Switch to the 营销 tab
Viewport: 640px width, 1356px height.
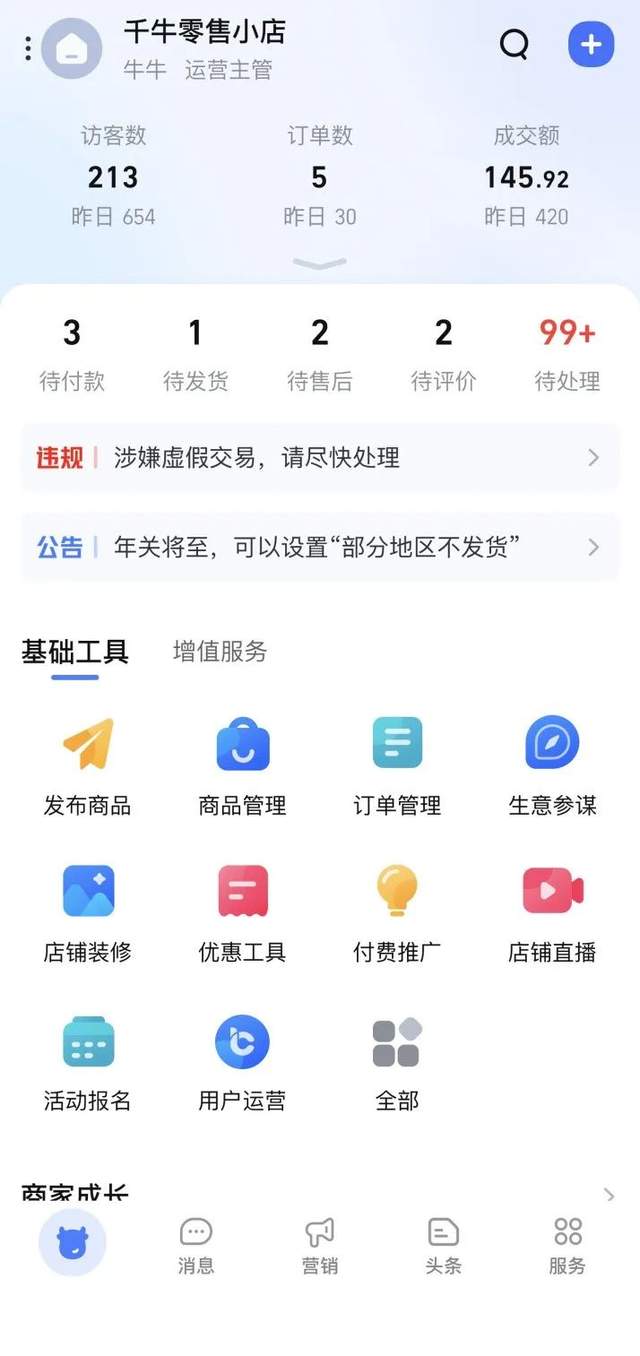tap(320, 1246)
